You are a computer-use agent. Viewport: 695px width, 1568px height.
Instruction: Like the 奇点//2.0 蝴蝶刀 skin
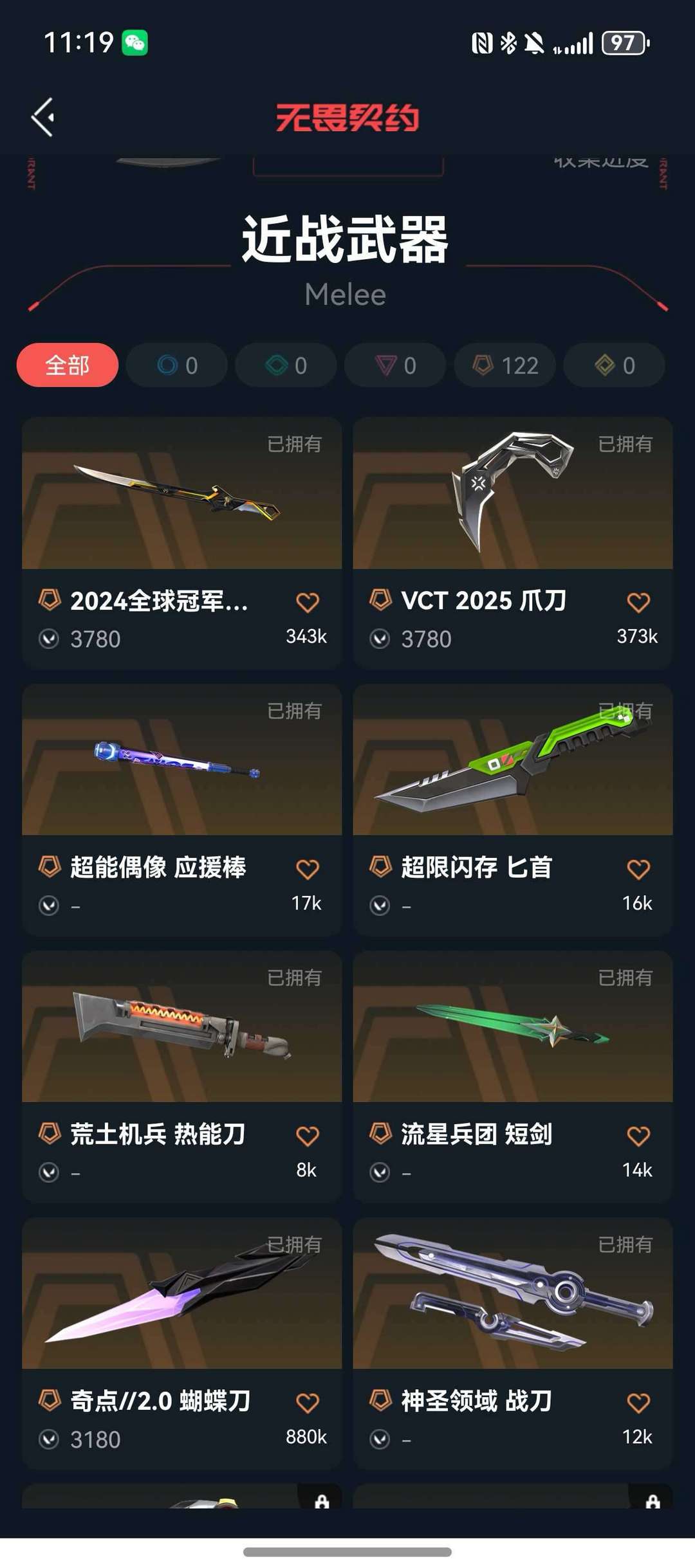[308, 1403]
